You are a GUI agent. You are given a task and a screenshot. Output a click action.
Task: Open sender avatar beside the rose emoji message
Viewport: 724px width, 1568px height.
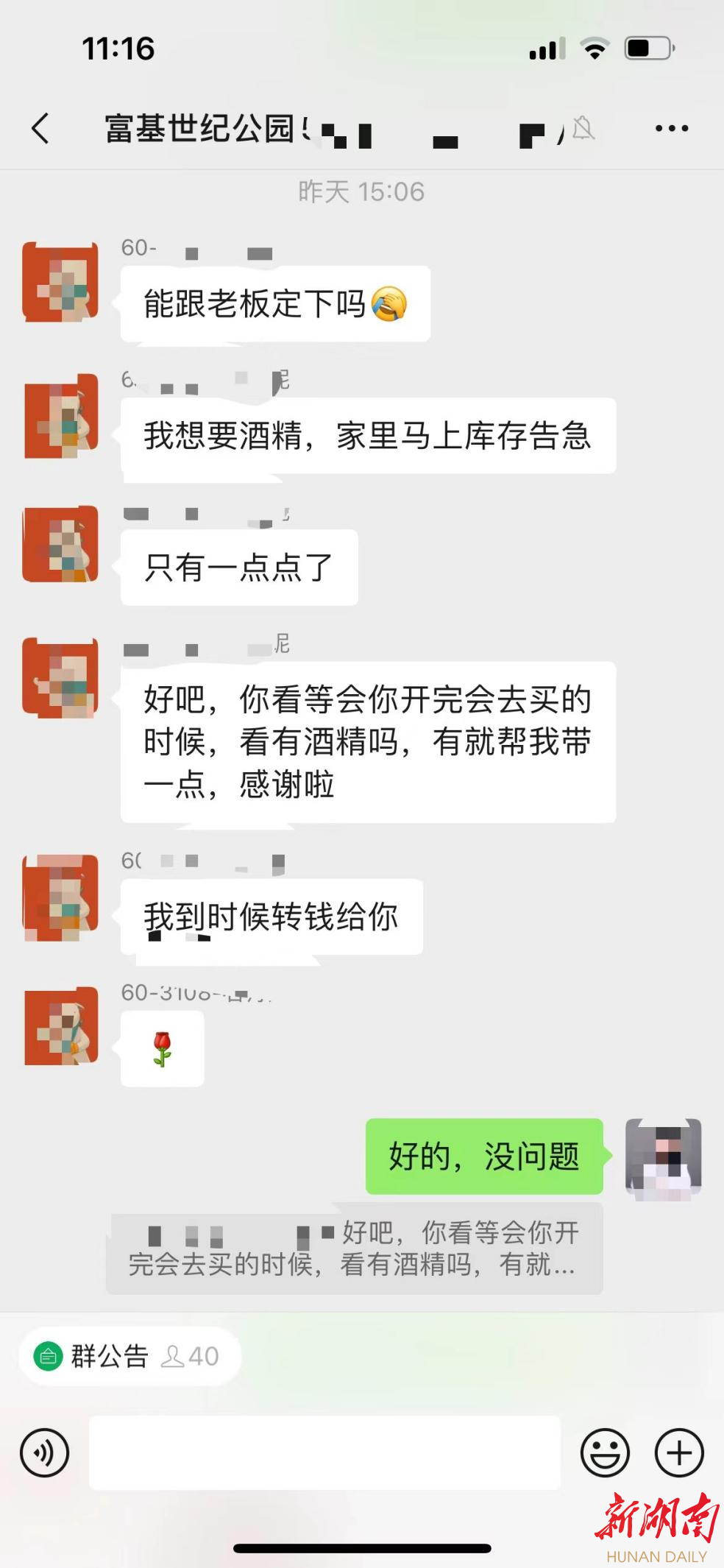pos(60,1026)
